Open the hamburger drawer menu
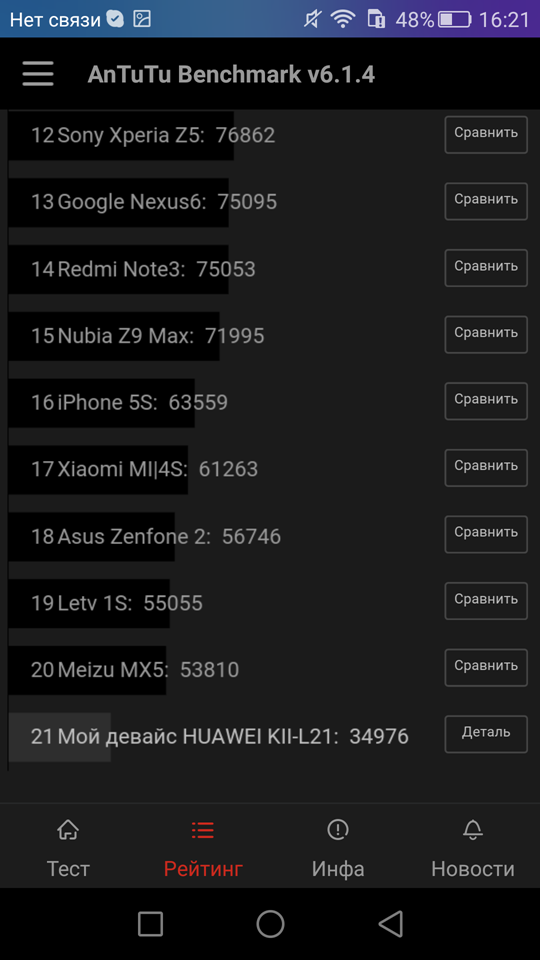Image resolution: width=540 pixels, height=960 pixels. (x=38, y=74)
